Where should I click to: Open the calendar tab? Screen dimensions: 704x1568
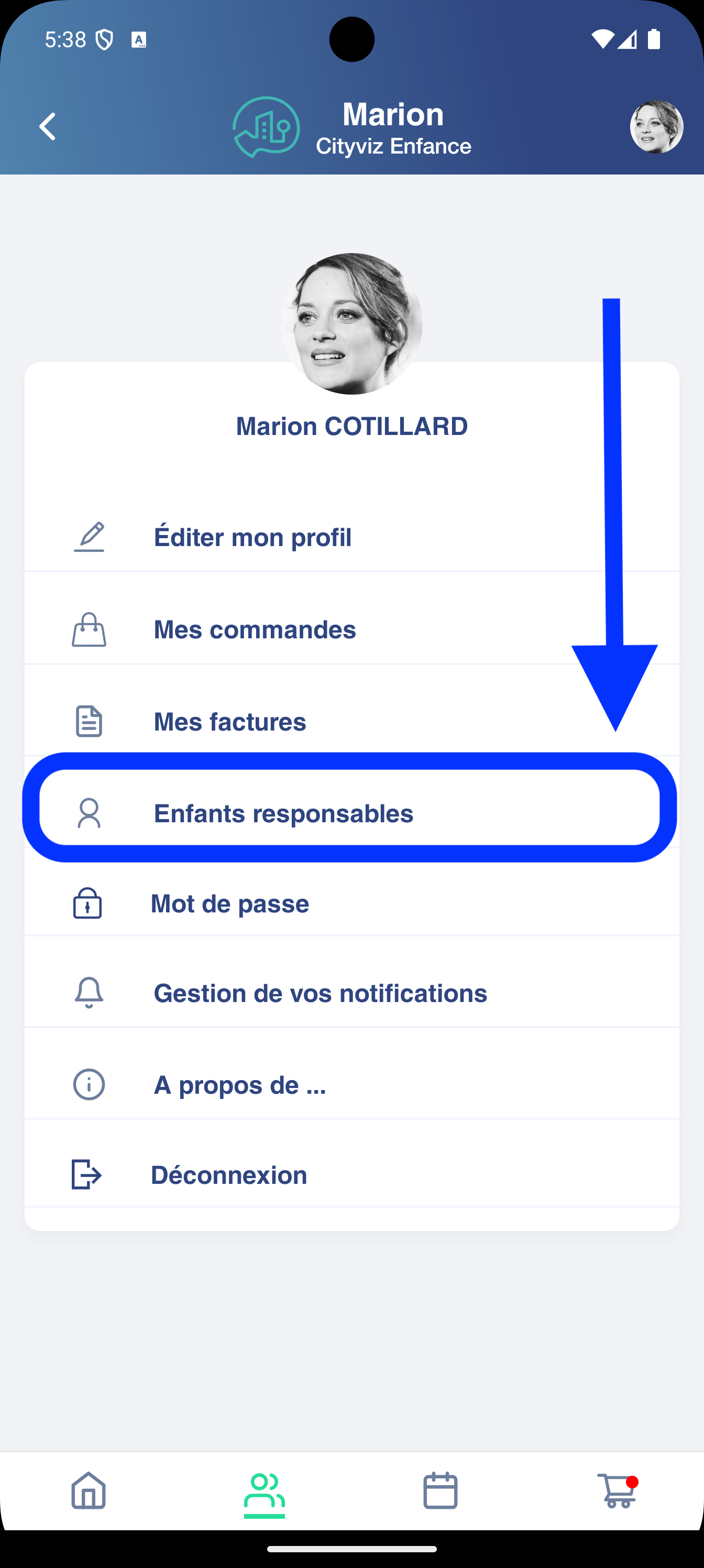(440, 1490)
